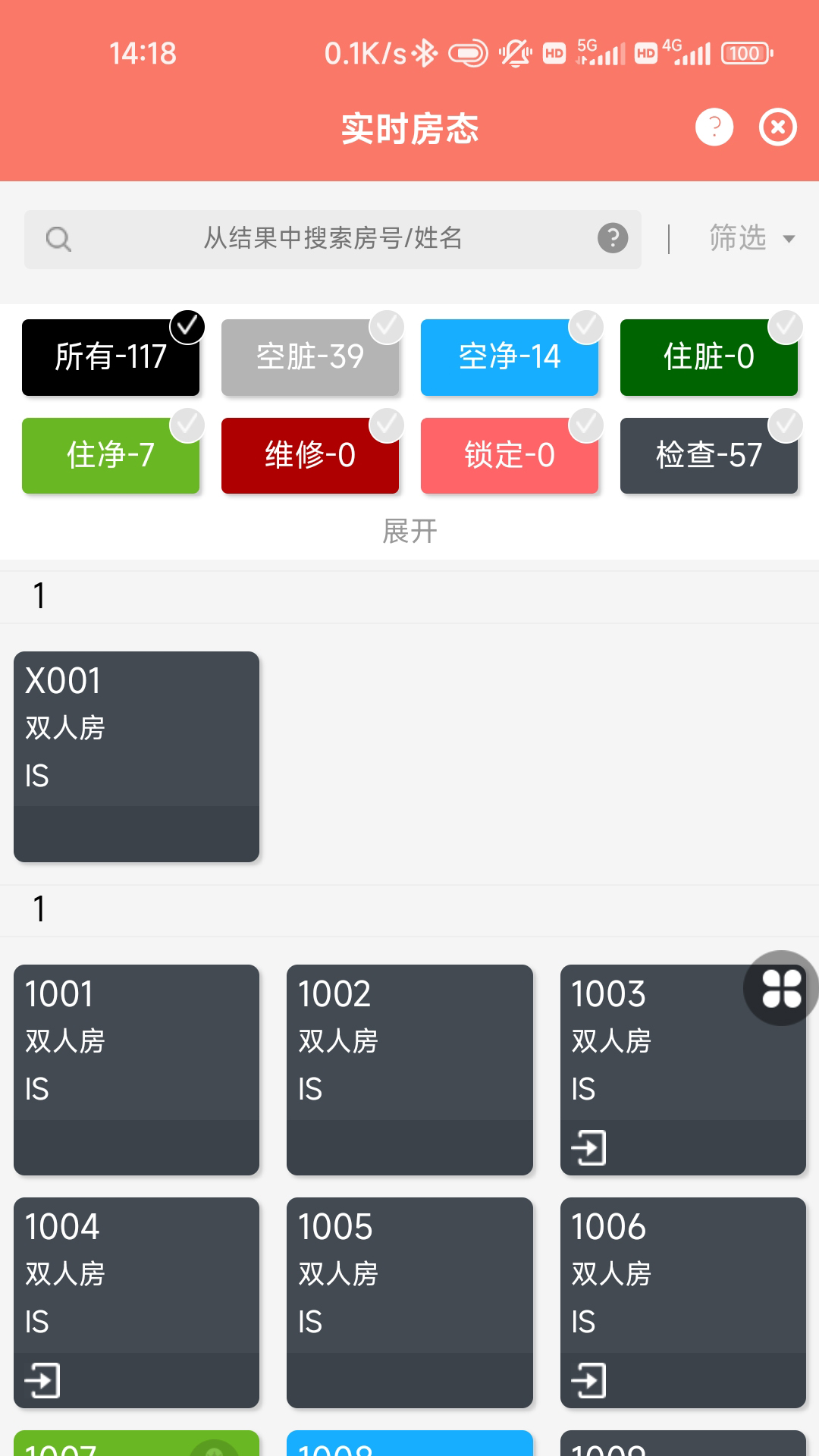Filter by 住净-7 rooms

tap(111, 456)
